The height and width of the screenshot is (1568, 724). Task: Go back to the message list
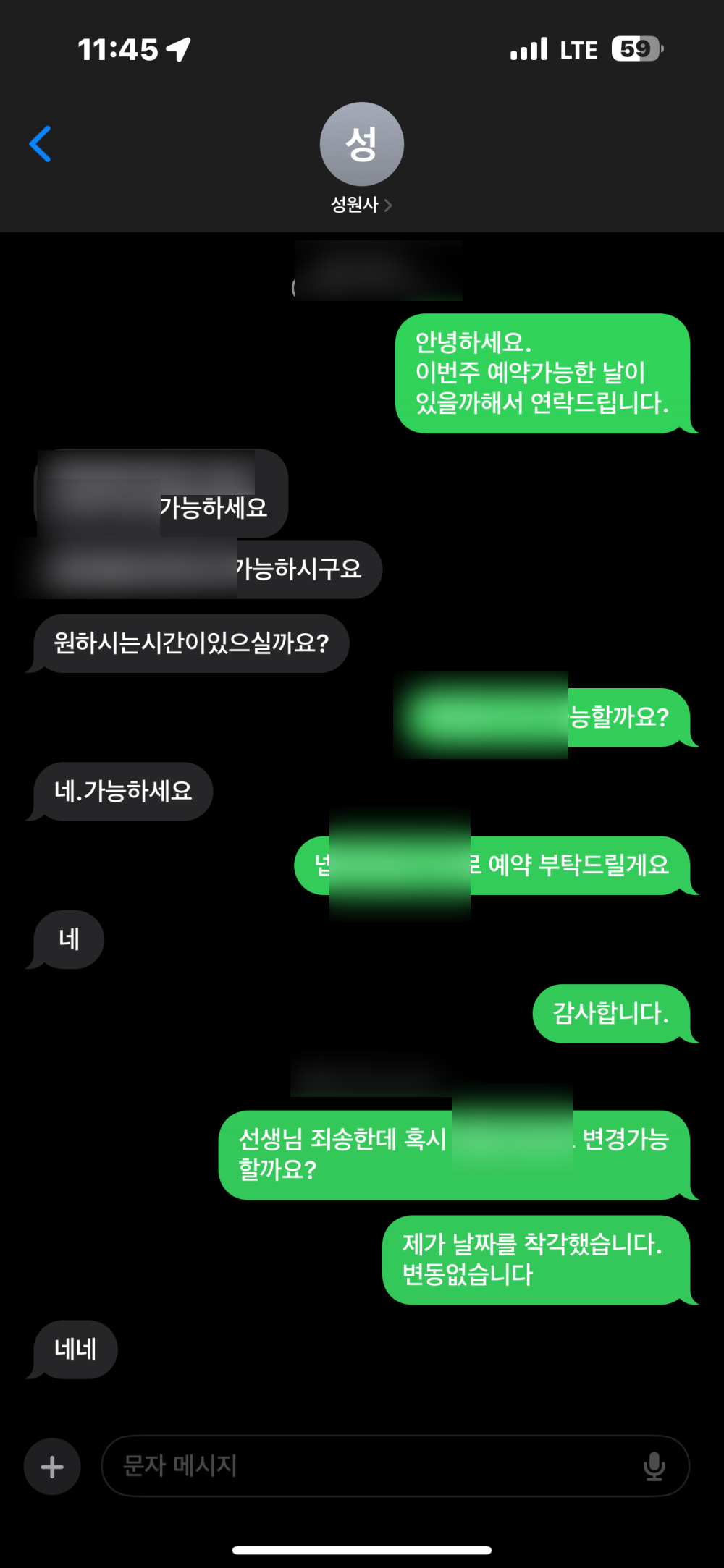tap(41, 143)
